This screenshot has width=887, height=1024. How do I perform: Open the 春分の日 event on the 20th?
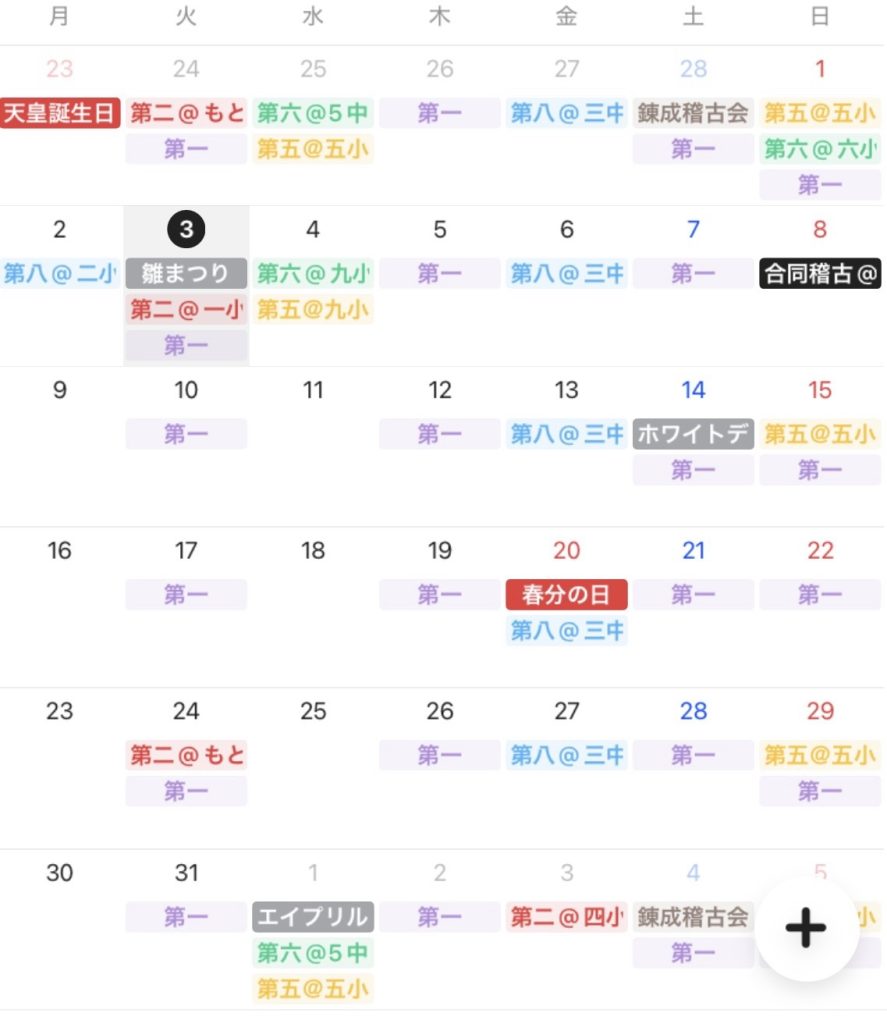coord(566,595)
